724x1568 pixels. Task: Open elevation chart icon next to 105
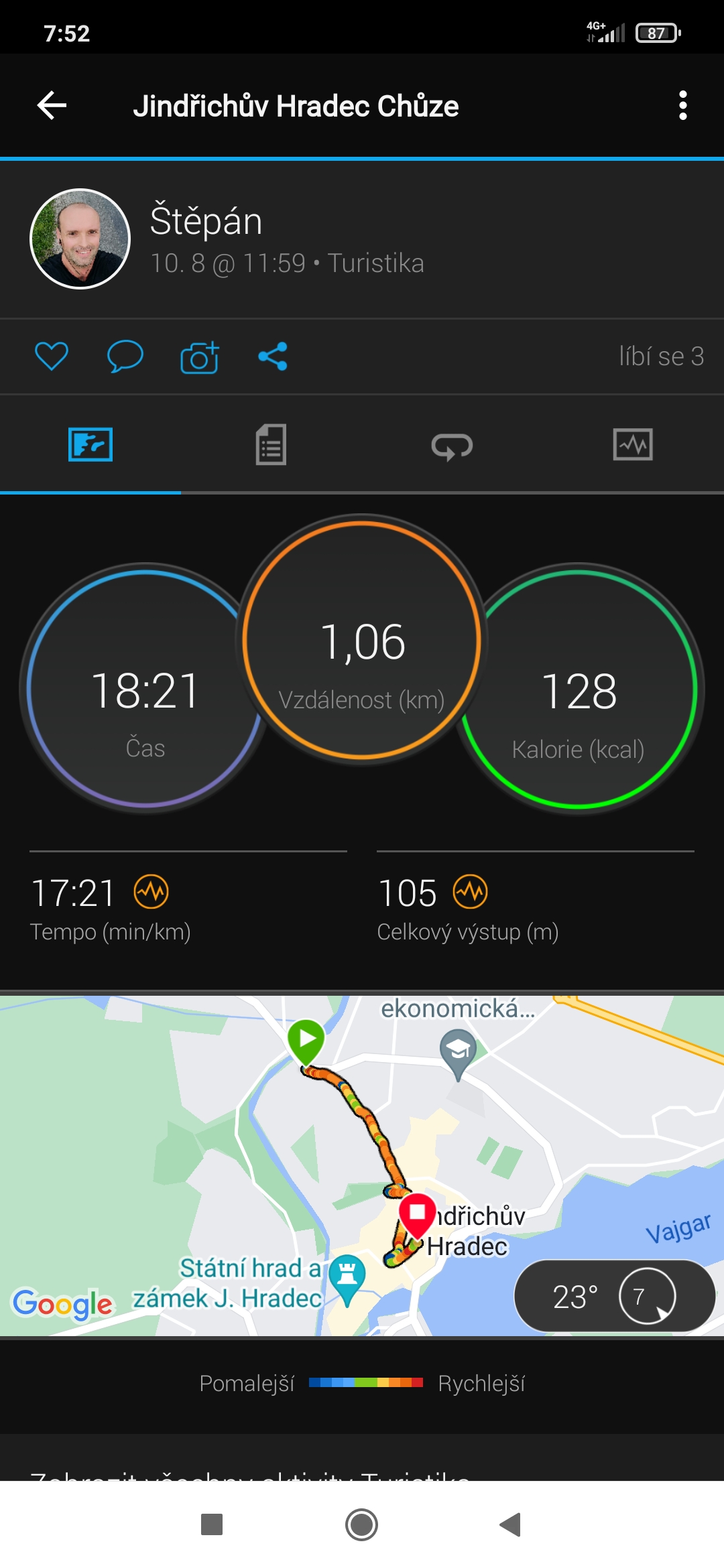(470, 892)
